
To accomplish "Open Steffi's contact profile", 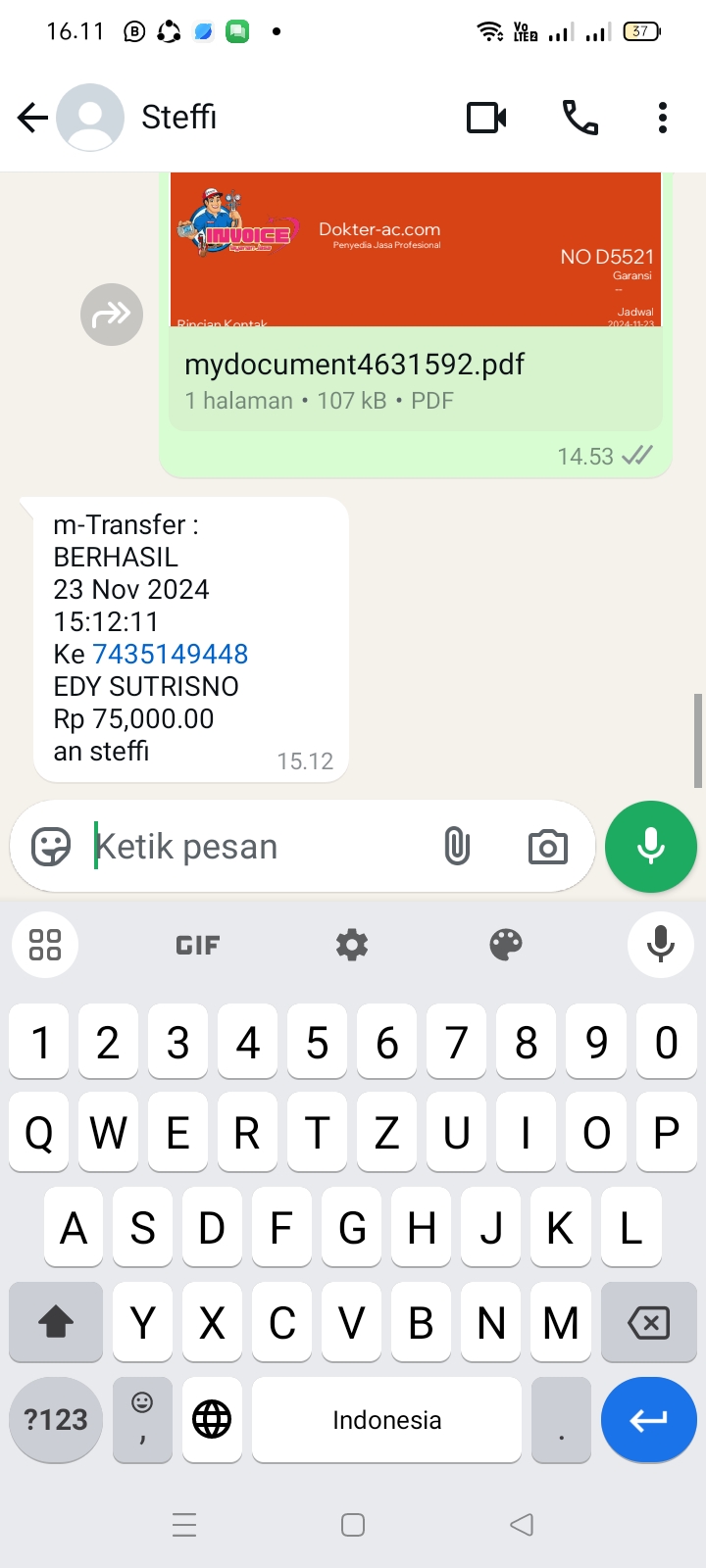I will [178, 118].
